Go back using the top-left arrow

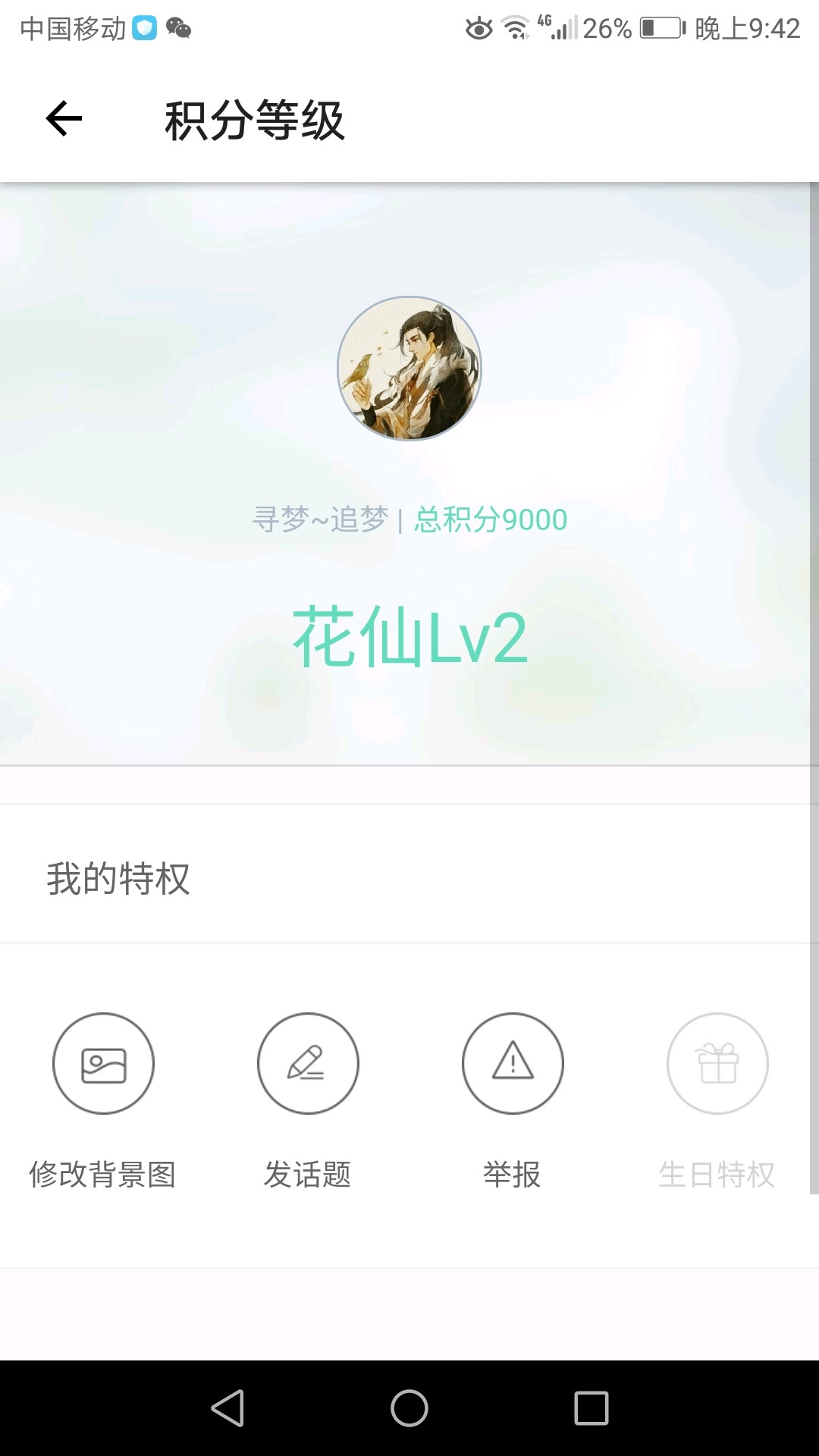point(64,119)
